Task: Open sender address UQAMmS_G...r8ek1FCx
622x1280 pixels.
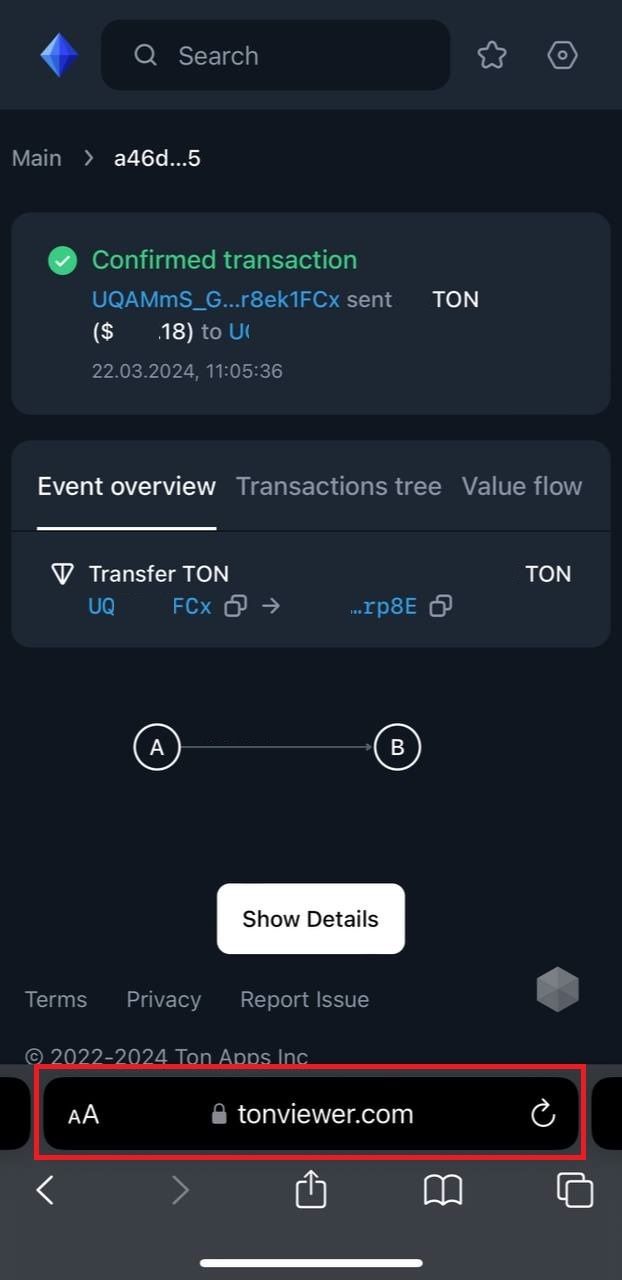Action: [216, 299]
